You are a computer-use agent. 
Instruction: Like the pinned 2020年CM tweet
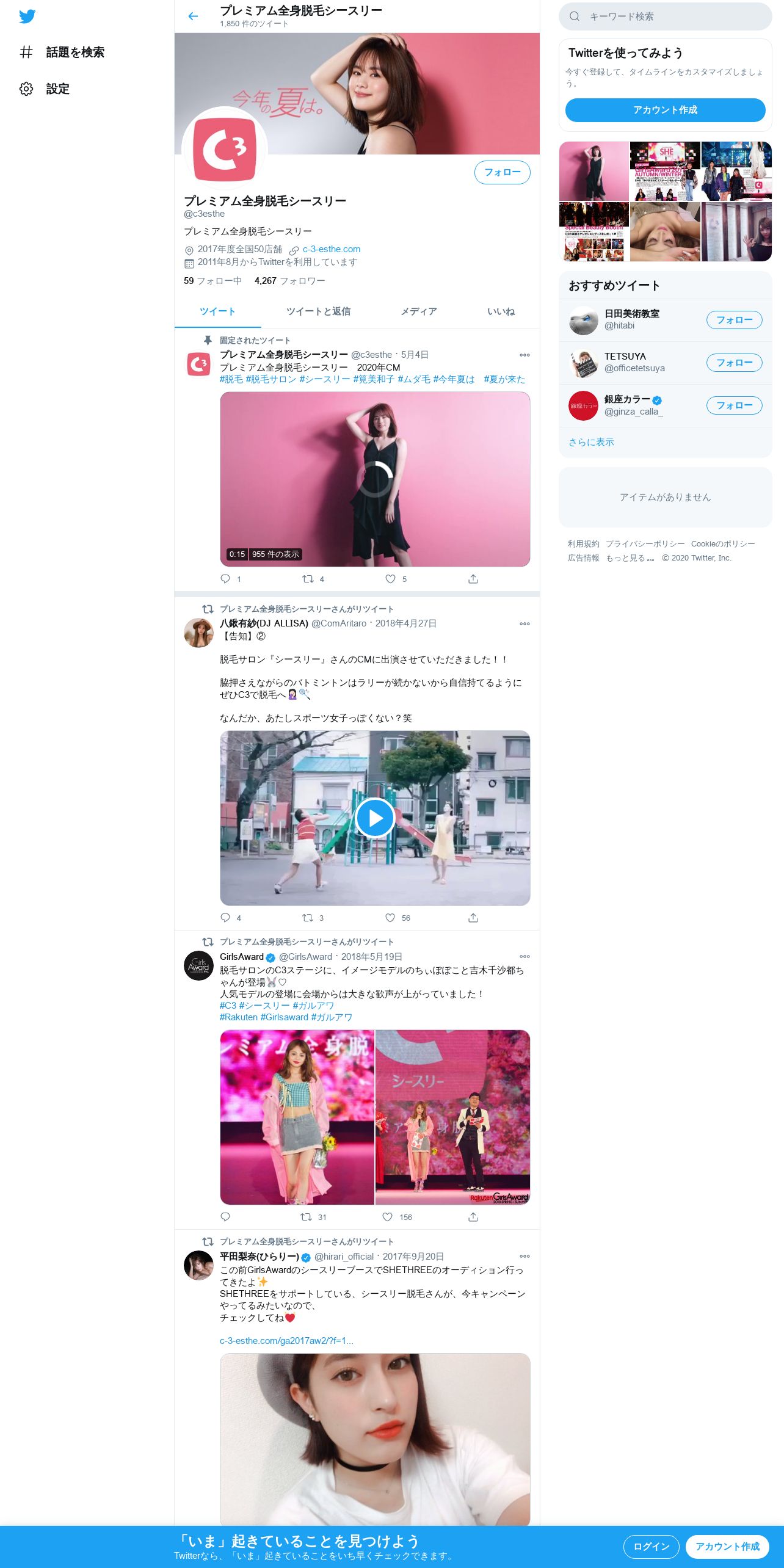pos(391,579)
